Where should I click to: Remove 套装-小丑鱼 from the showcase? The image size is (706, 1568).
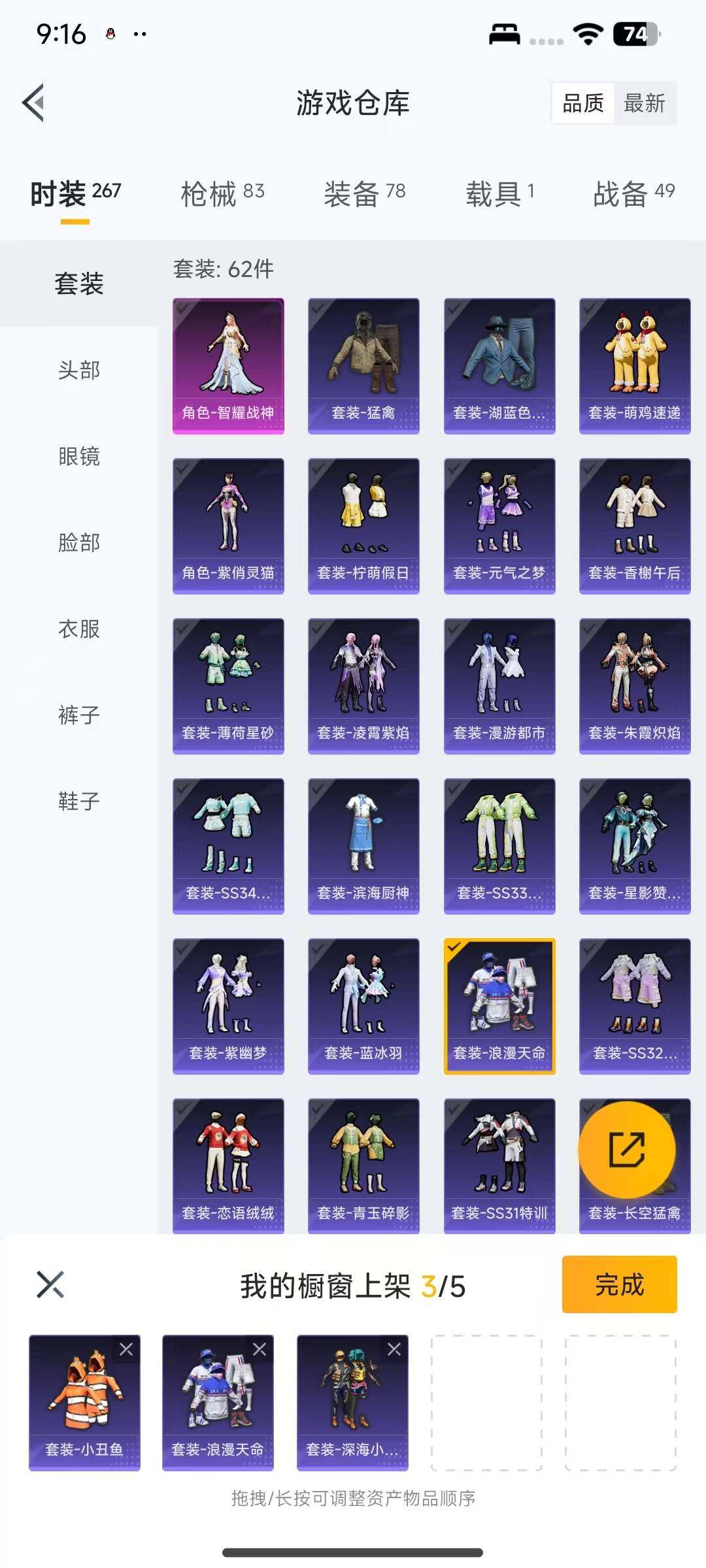126,1349
